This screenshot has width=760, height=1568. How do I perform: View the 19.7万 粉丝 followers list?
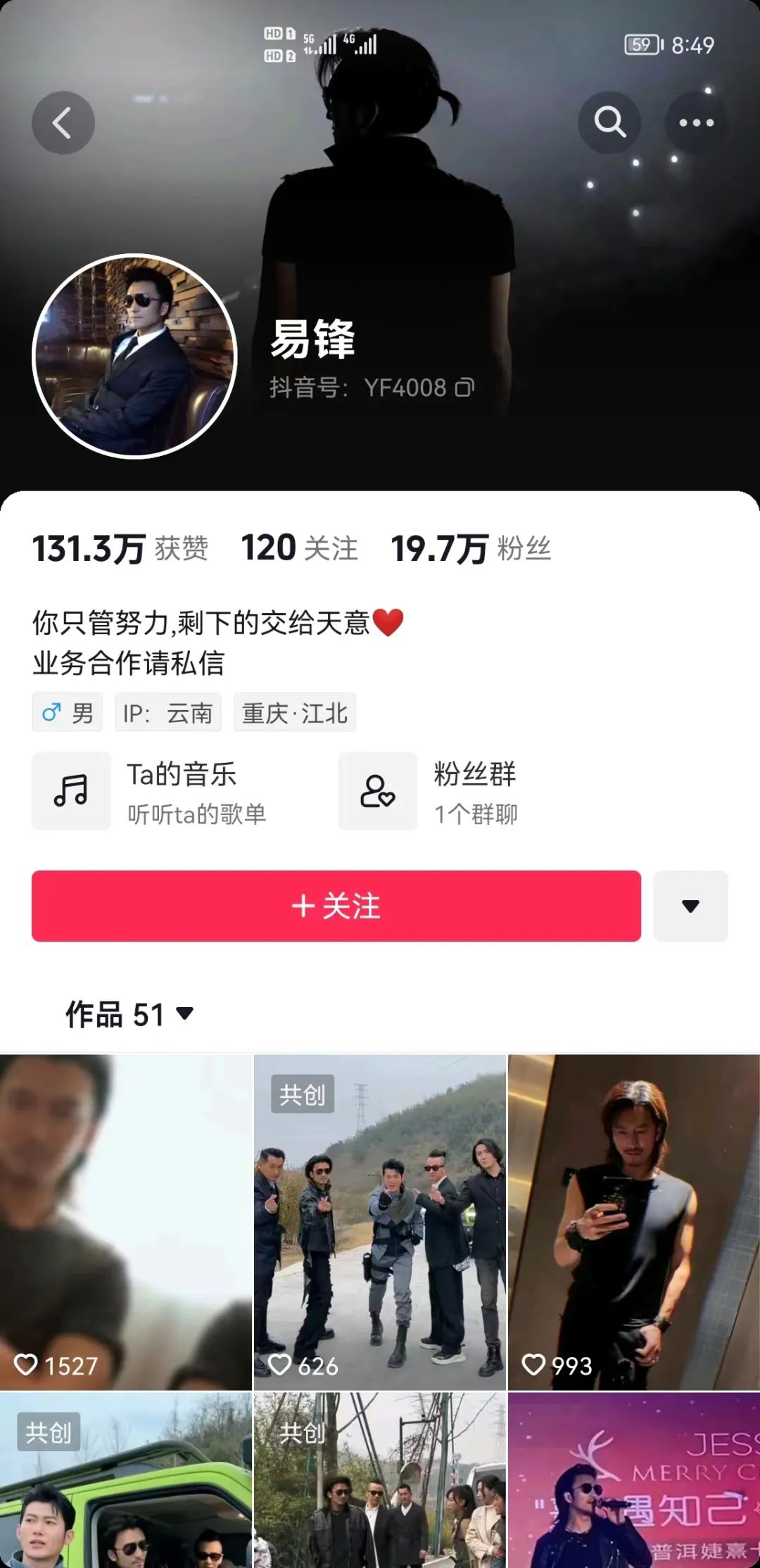tap(471, 548)
